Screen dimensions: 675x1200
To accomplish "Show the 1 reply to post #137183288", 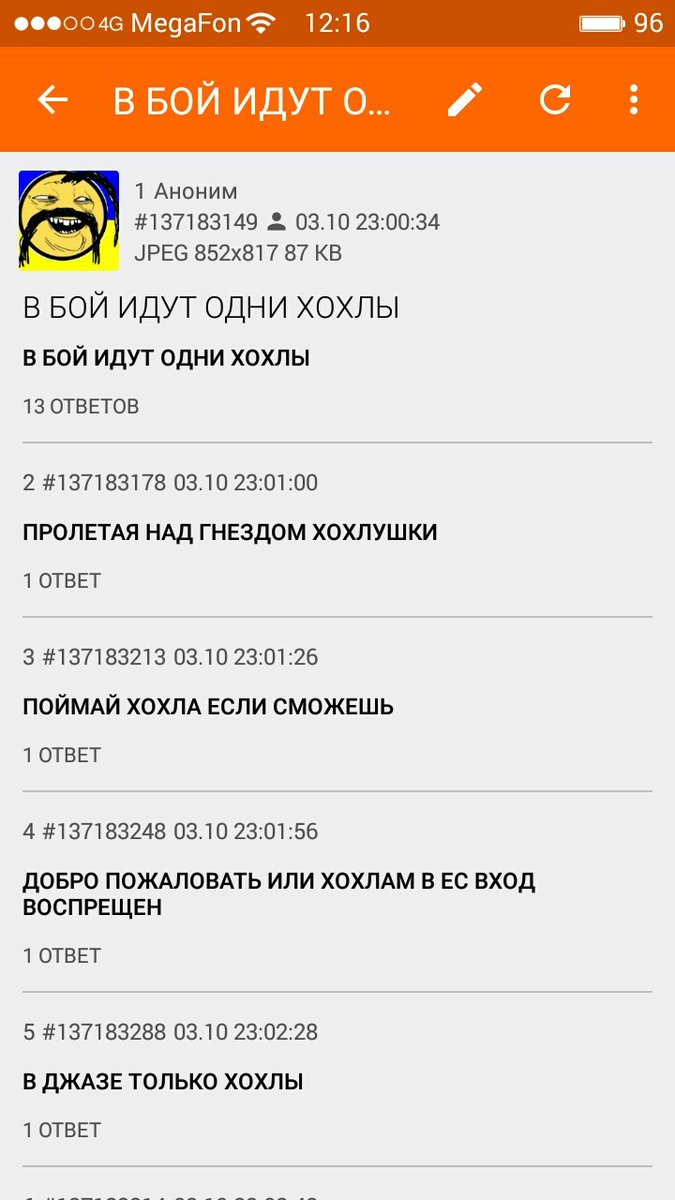I will 62,1129.
